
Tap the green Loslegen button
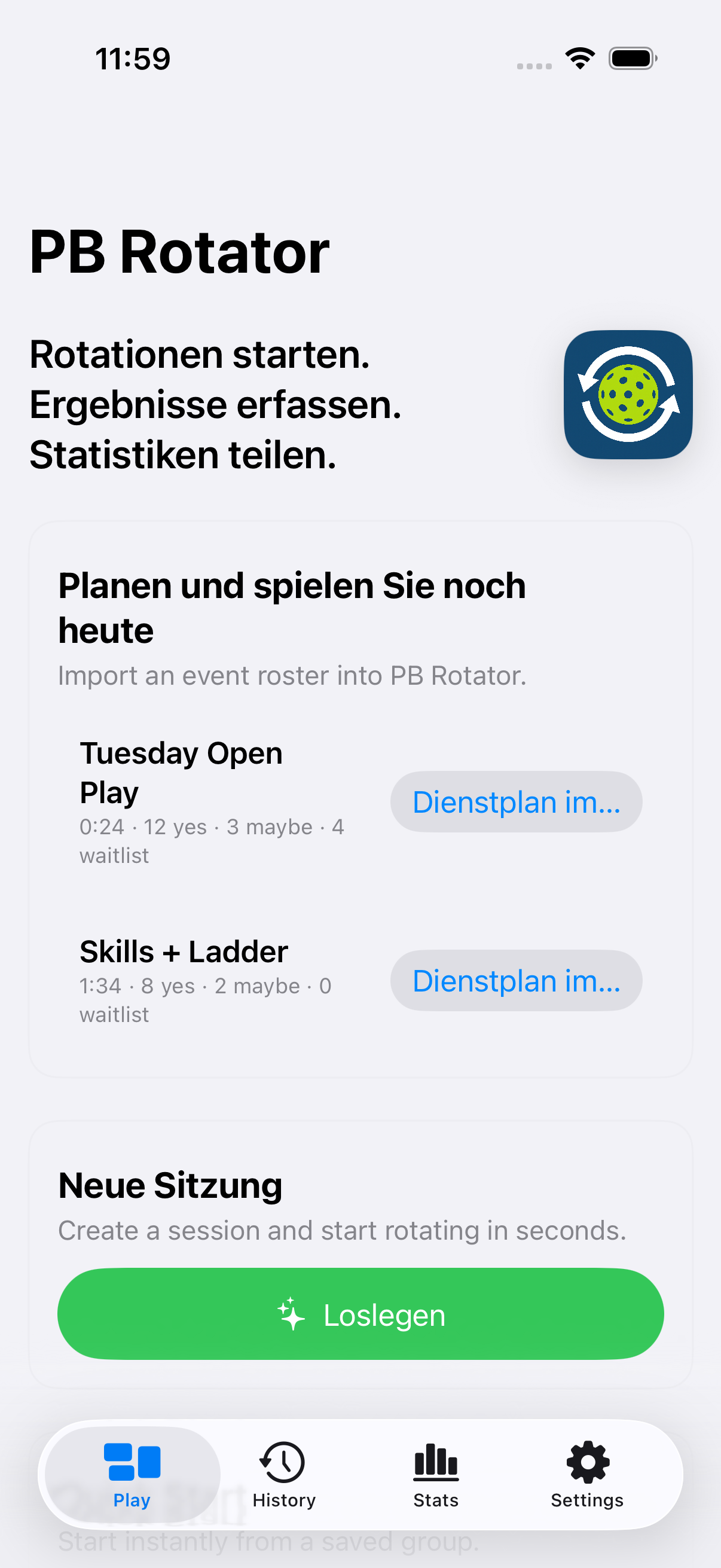(360, 1314)
